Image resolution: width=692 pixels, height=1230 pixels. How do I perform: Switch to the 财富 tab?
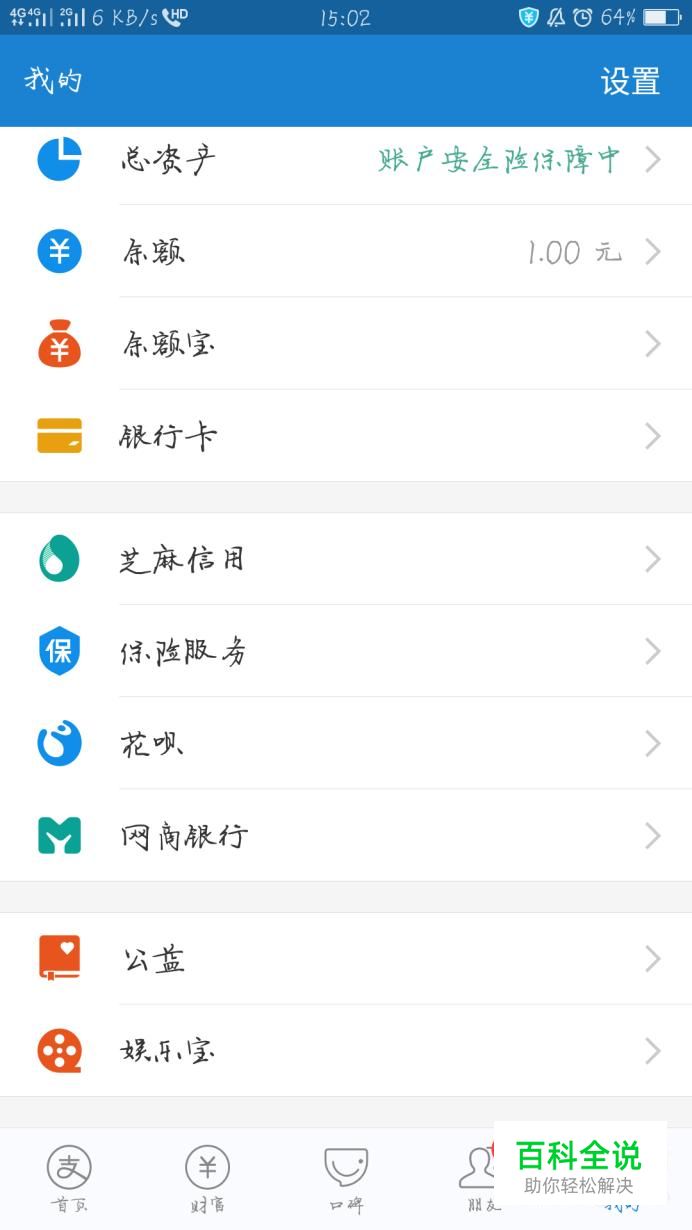pyautogui.click(x=207, y=1178)
